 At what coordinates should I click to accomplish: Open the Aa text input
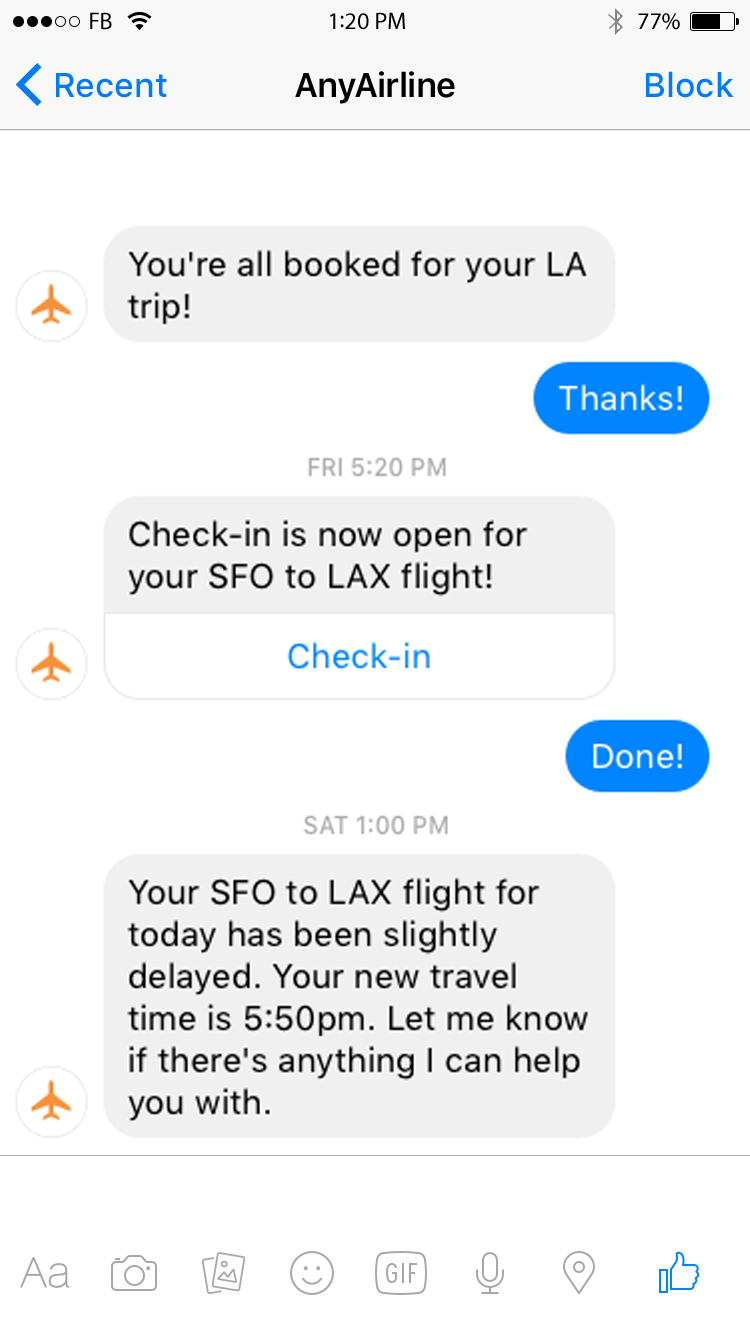[x=45, y=1273]
